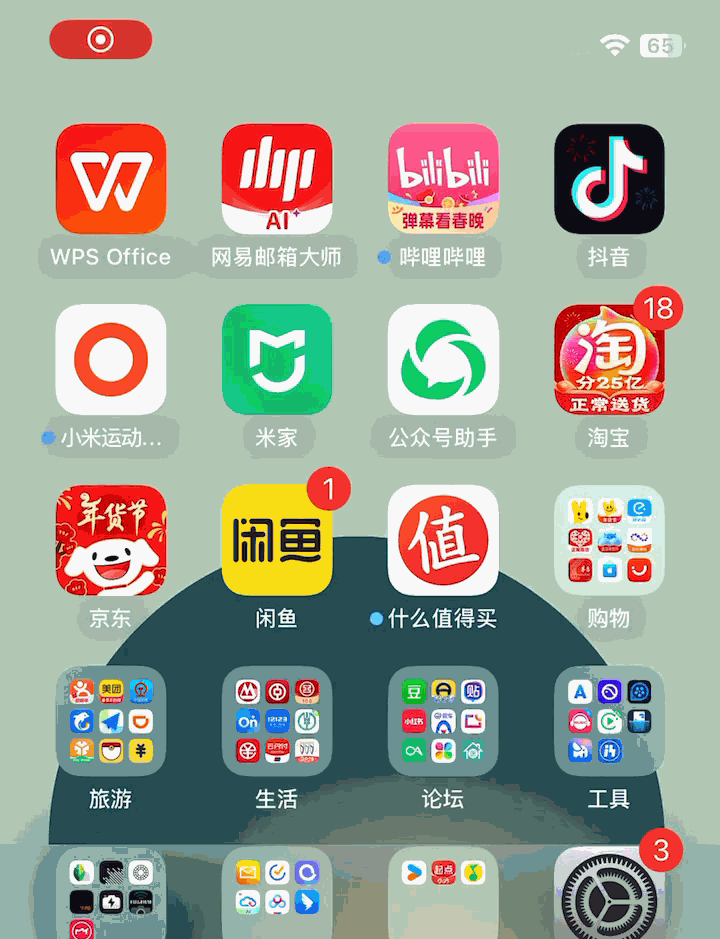The width and height of the screenshot is (720, 939).
Task: Launch the 抖音 app
Action: (x=608, y=179)
